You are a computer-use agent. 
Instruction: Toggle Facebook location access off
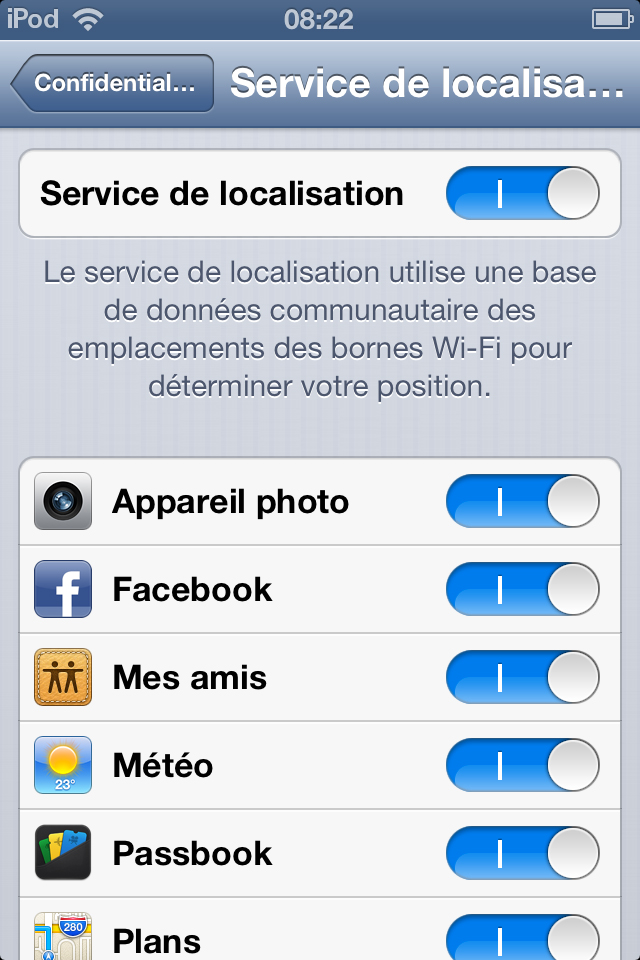pos(522,589)
